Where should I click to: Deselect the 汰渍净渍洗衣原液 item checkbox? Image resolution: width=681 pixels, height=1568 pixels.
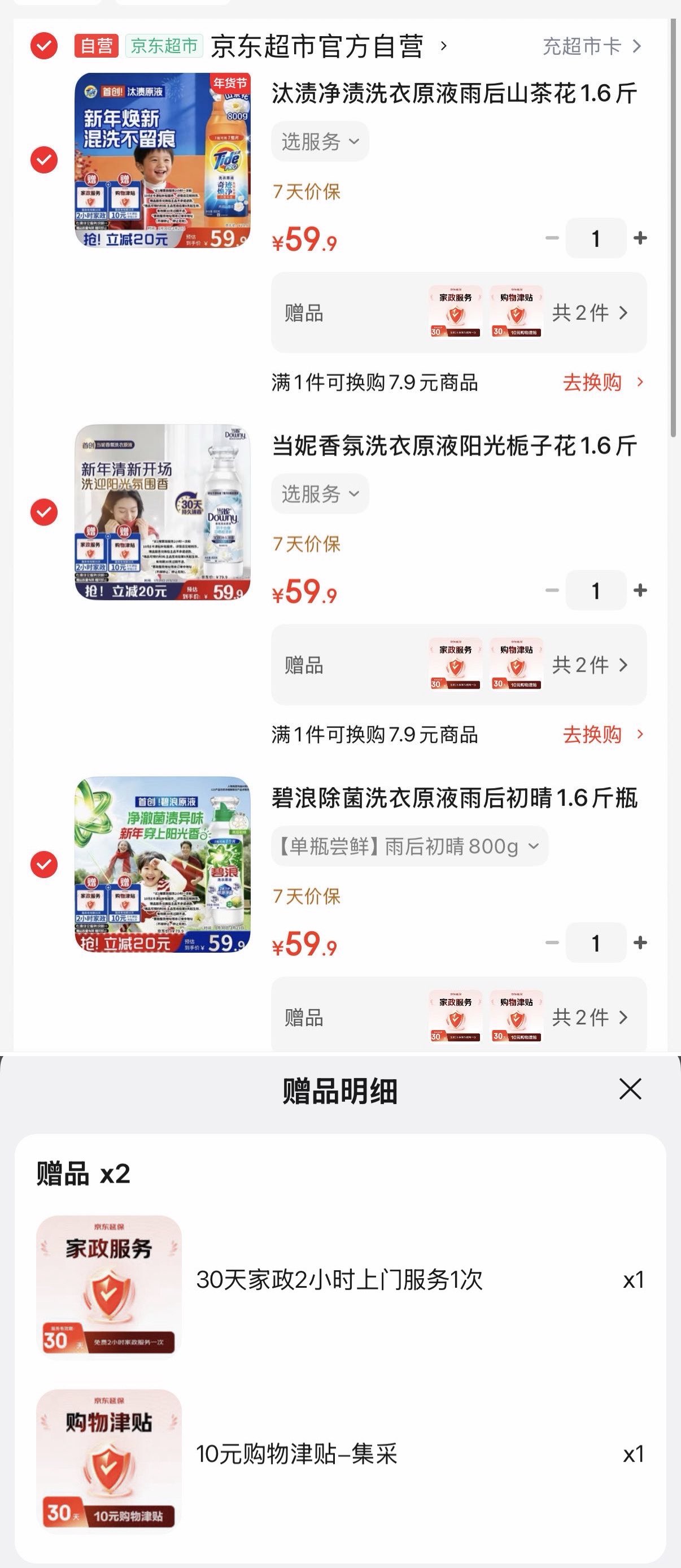click(x=44, y=160)
